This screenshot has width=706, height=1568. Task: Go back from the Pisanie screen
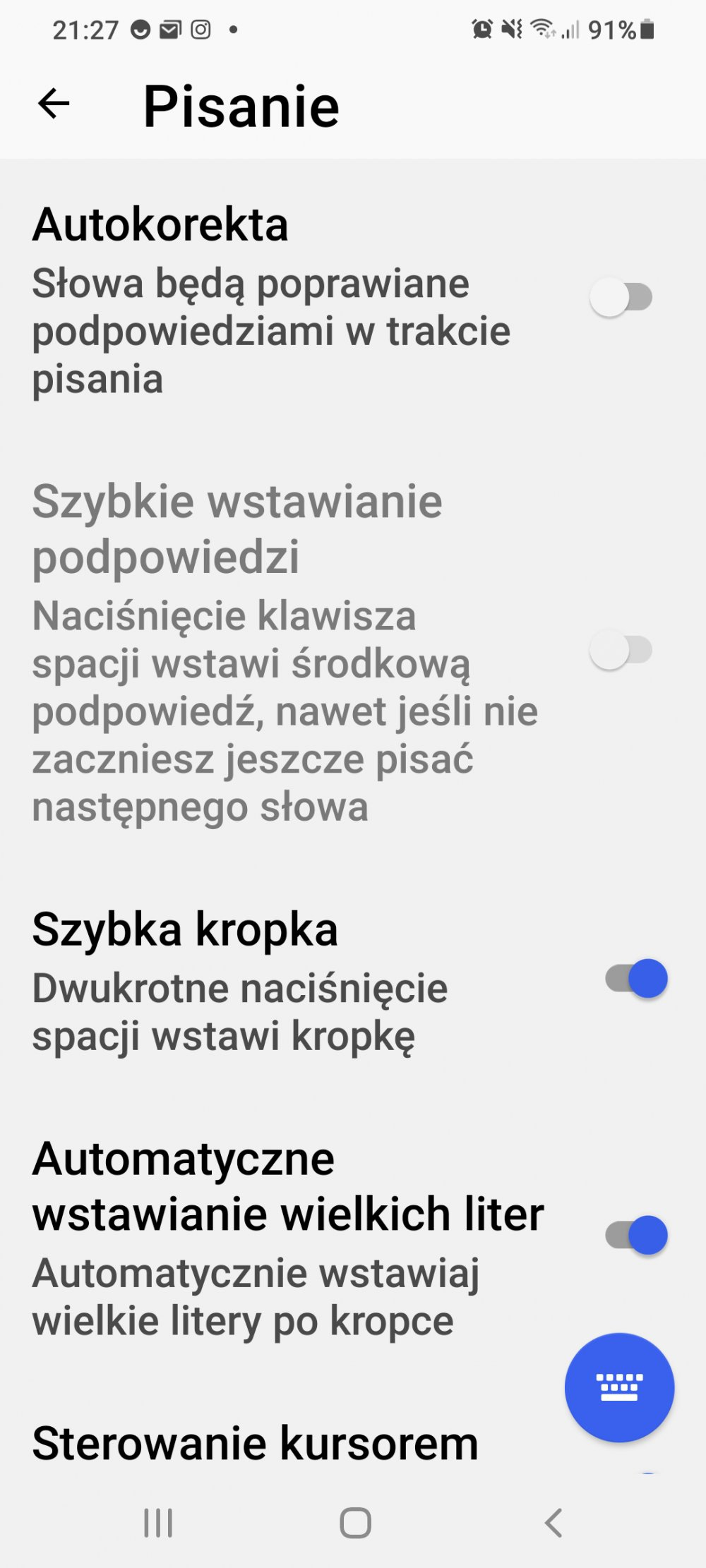pos(54,104)
